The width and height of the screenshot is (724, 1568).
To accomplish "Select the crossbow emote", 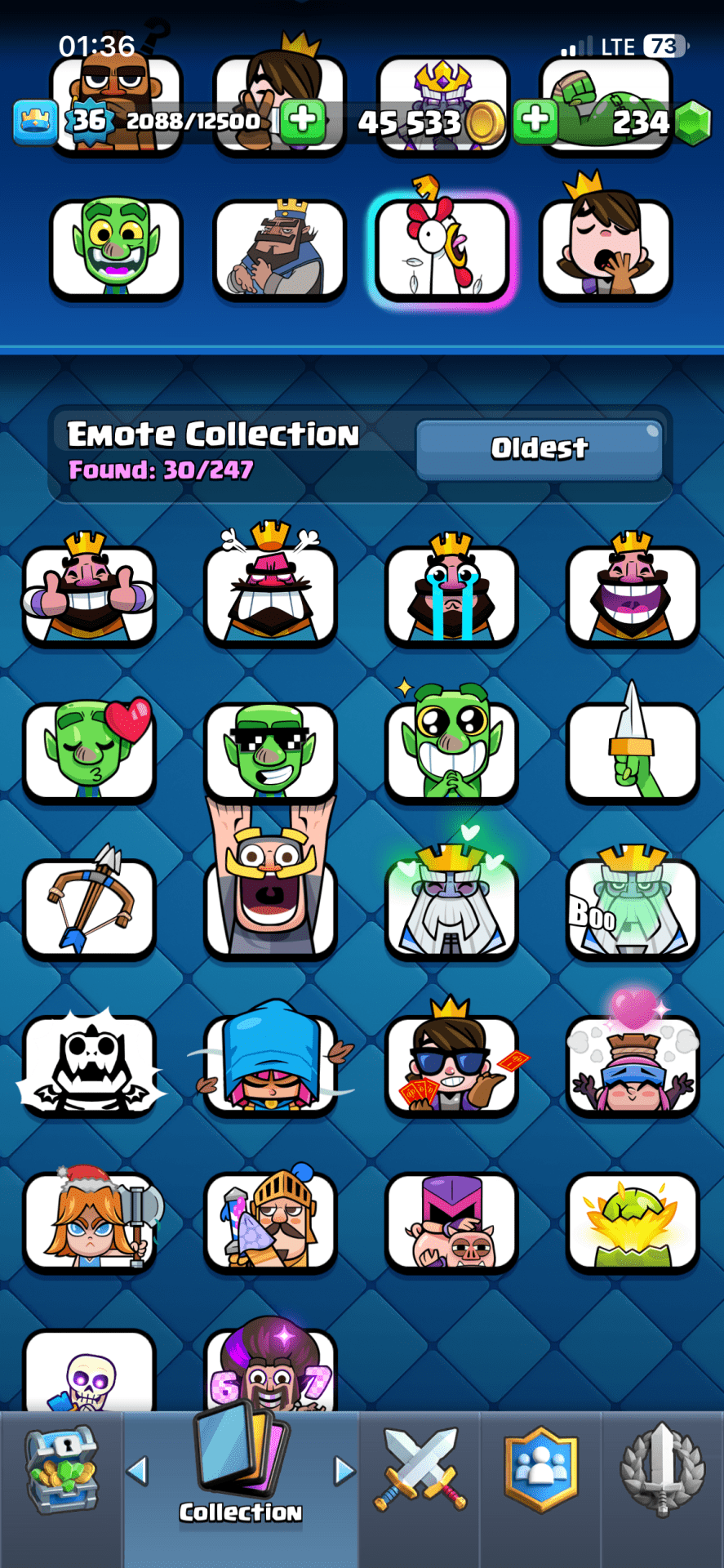I will tap(89, 908).
